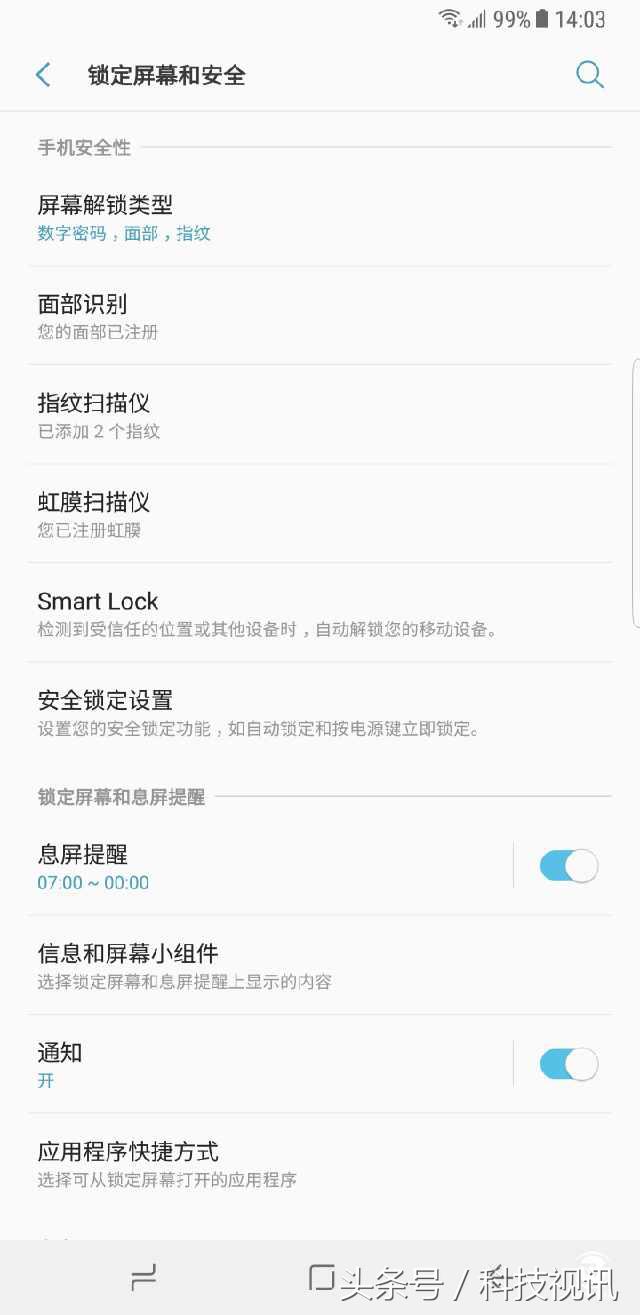
Task: Open Smart Lock settings
Action: click(250, 613)
